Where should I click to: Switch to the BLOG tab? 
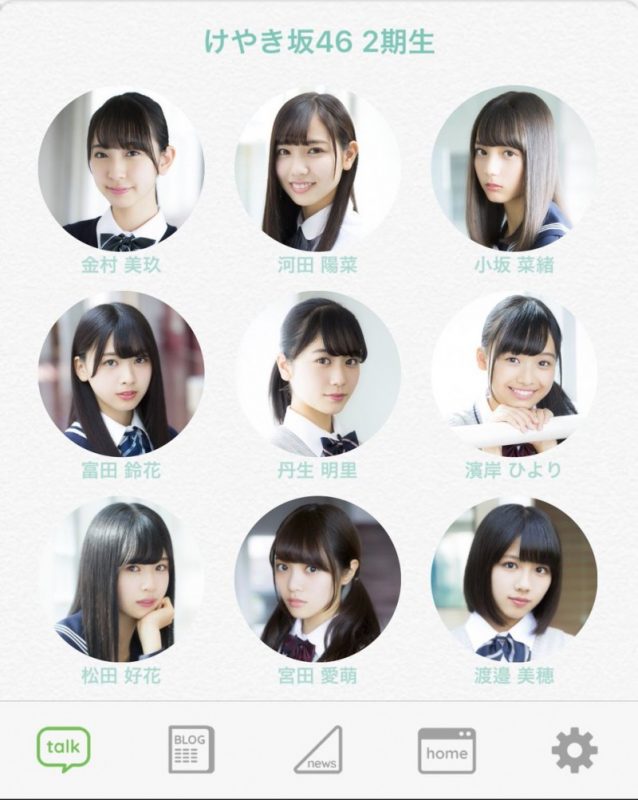190,749
